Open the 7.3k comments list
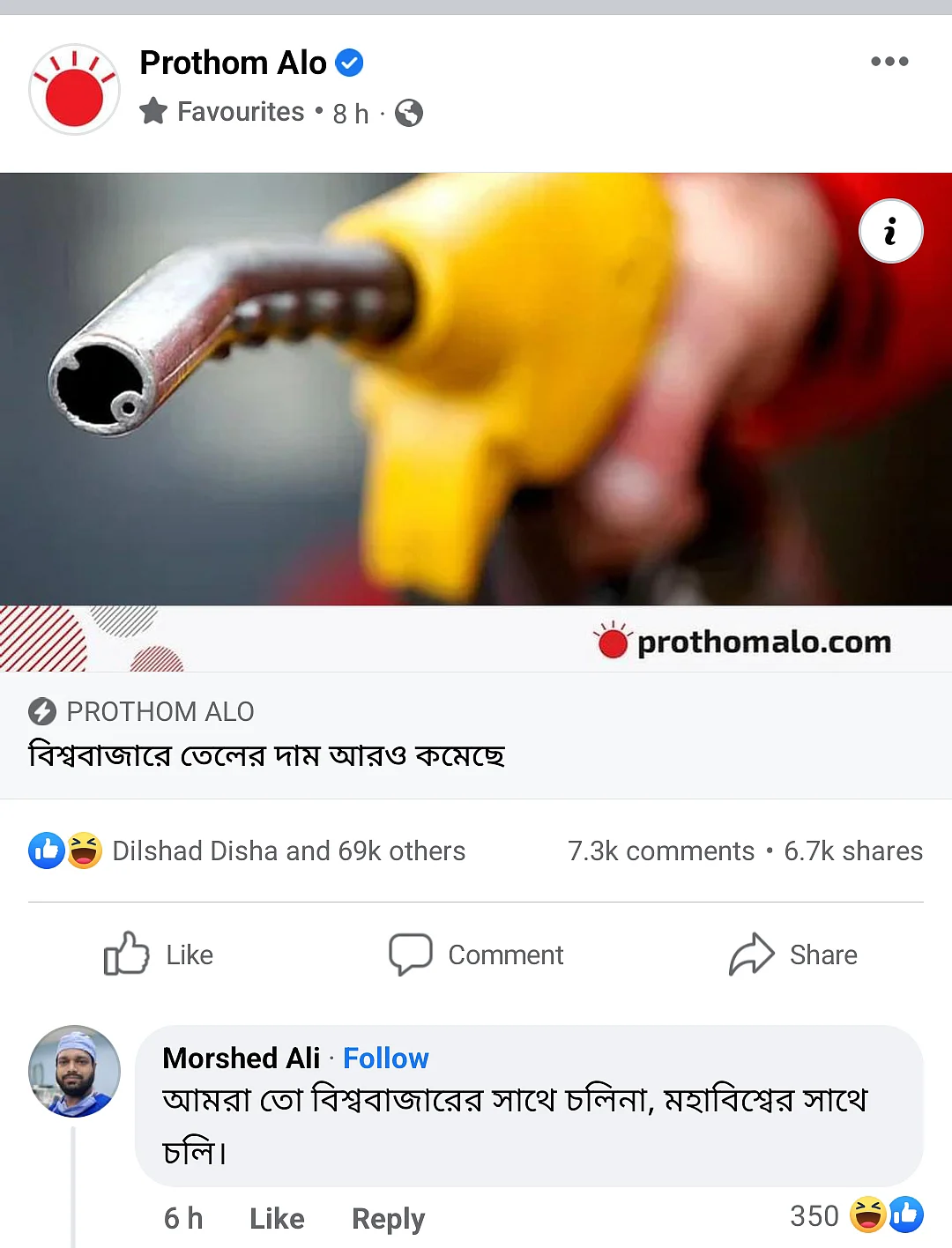 click(x=661, y=851)
